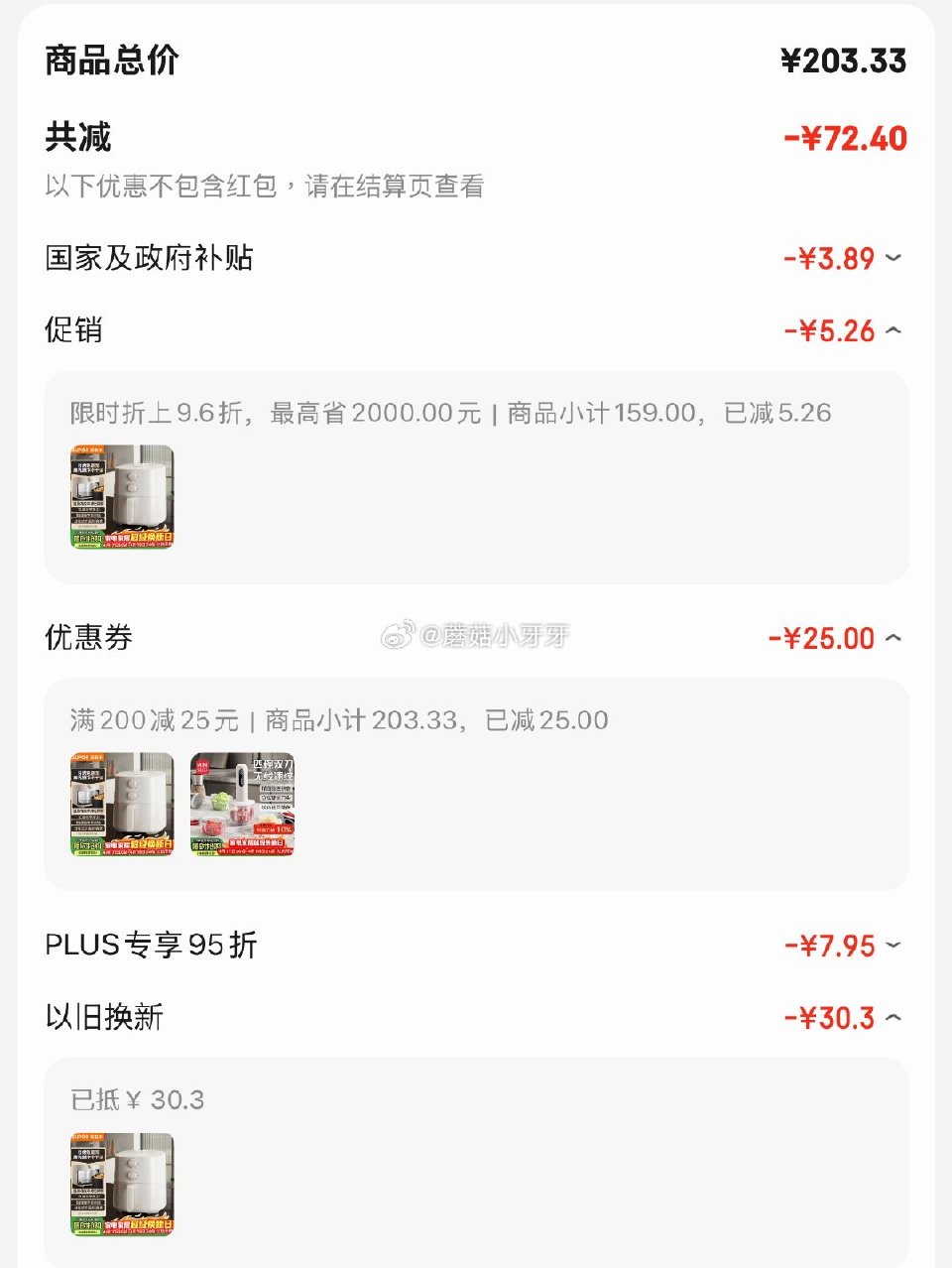Expand the 国家及政府补贴 discount details
The image size is (952, 1268).
pos(893,259)
